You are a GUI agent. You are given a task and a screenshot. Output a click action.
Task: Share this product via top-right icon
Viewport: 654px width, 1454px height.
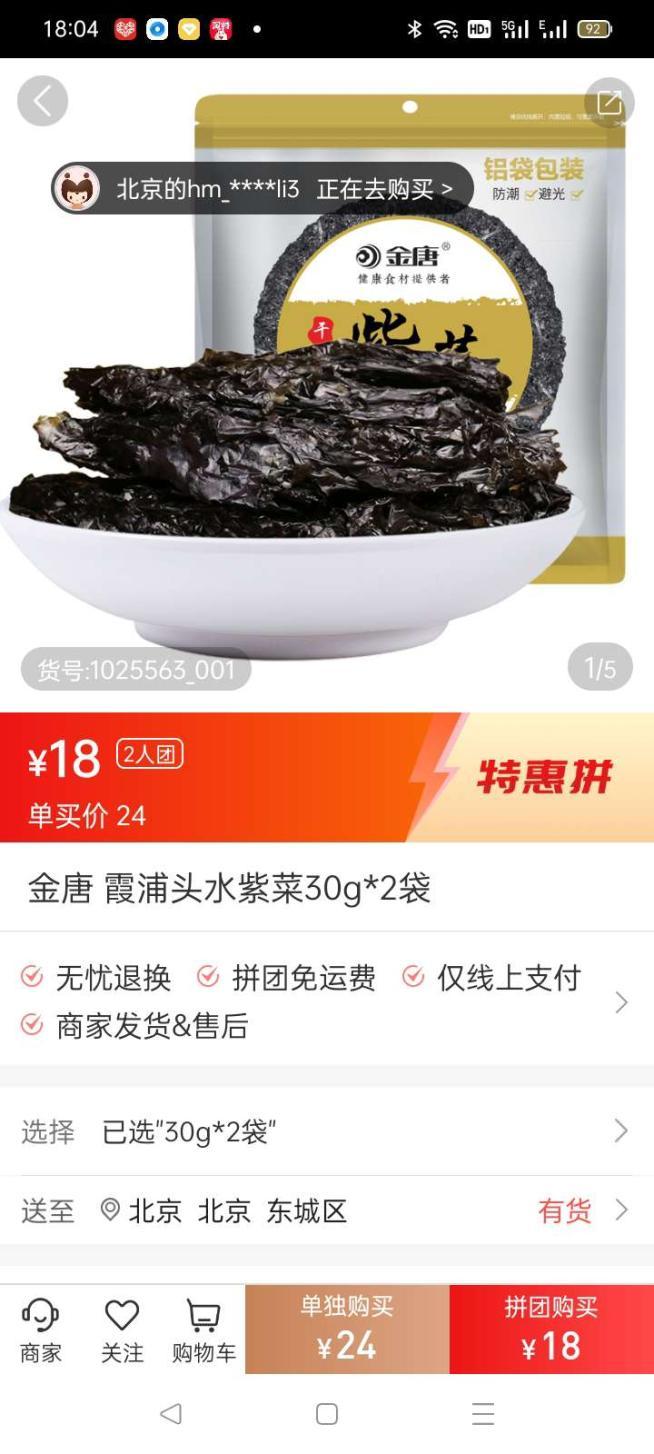pos(609,102)
